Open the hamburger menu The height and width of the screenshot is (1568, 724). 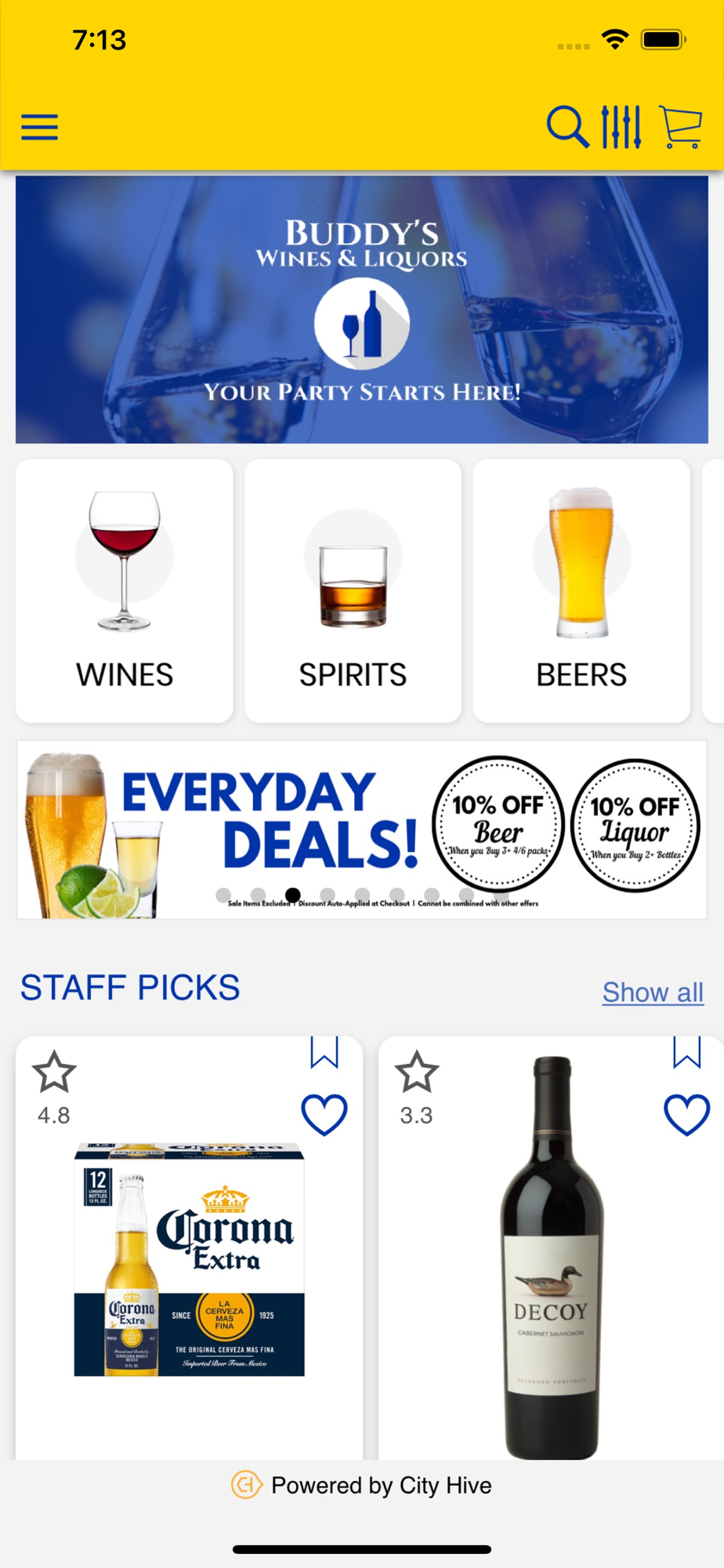point(40,127)
